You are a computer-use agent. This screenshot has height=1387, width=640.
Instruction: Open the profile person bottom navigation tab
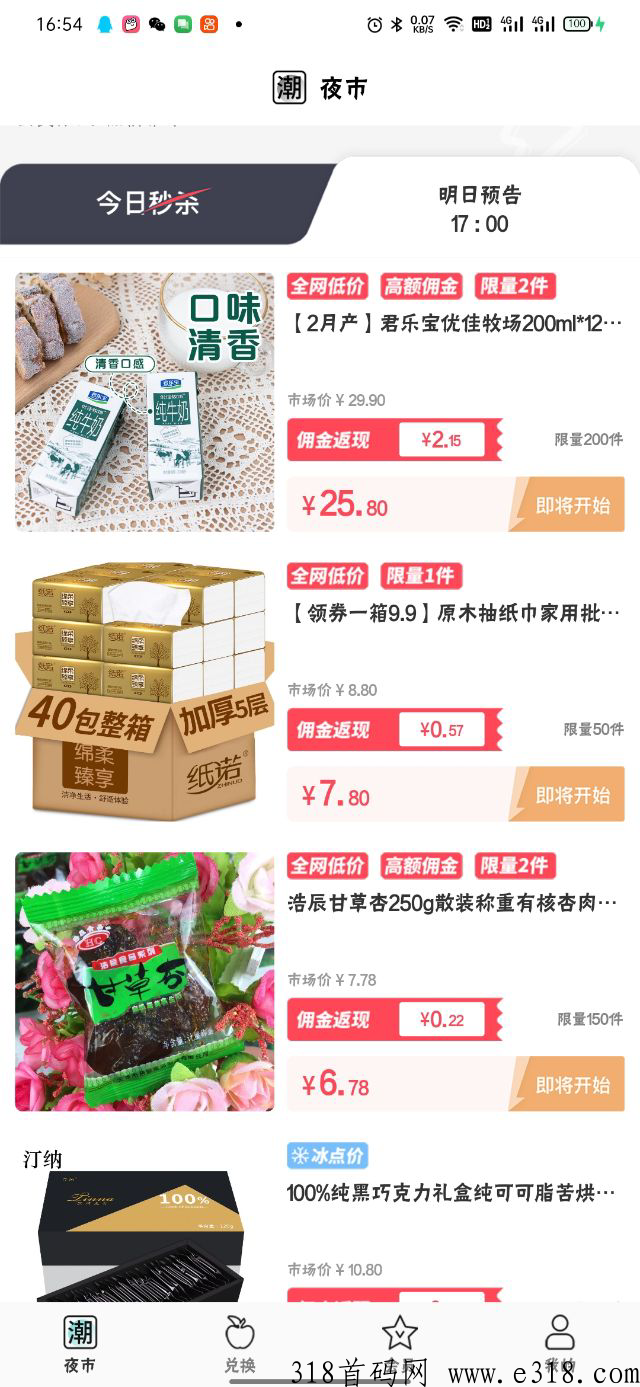point(560,1343)
